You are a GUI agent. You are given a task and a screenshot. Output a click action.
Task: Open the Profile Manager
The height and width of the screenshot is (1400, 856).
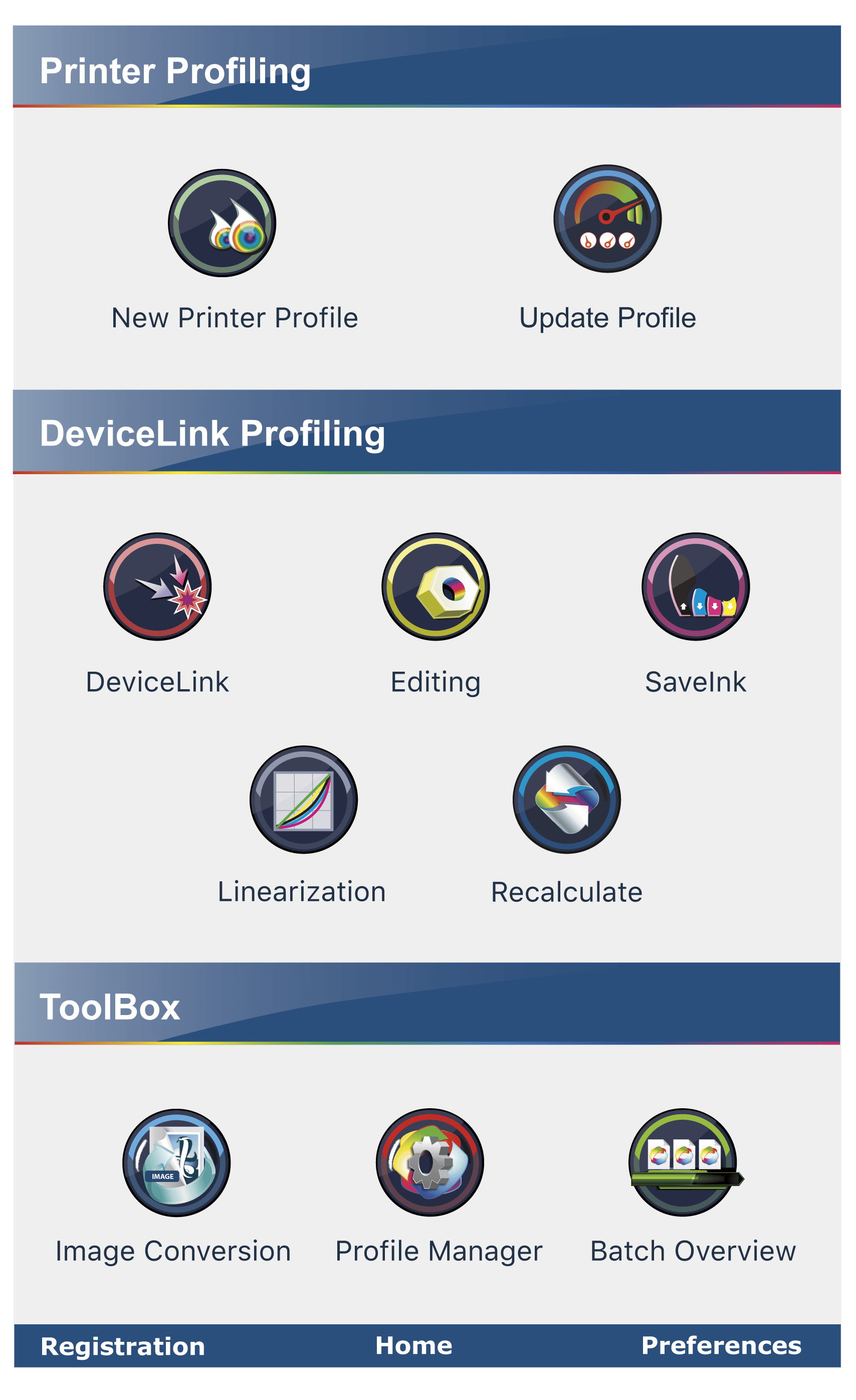point(430,1162)
